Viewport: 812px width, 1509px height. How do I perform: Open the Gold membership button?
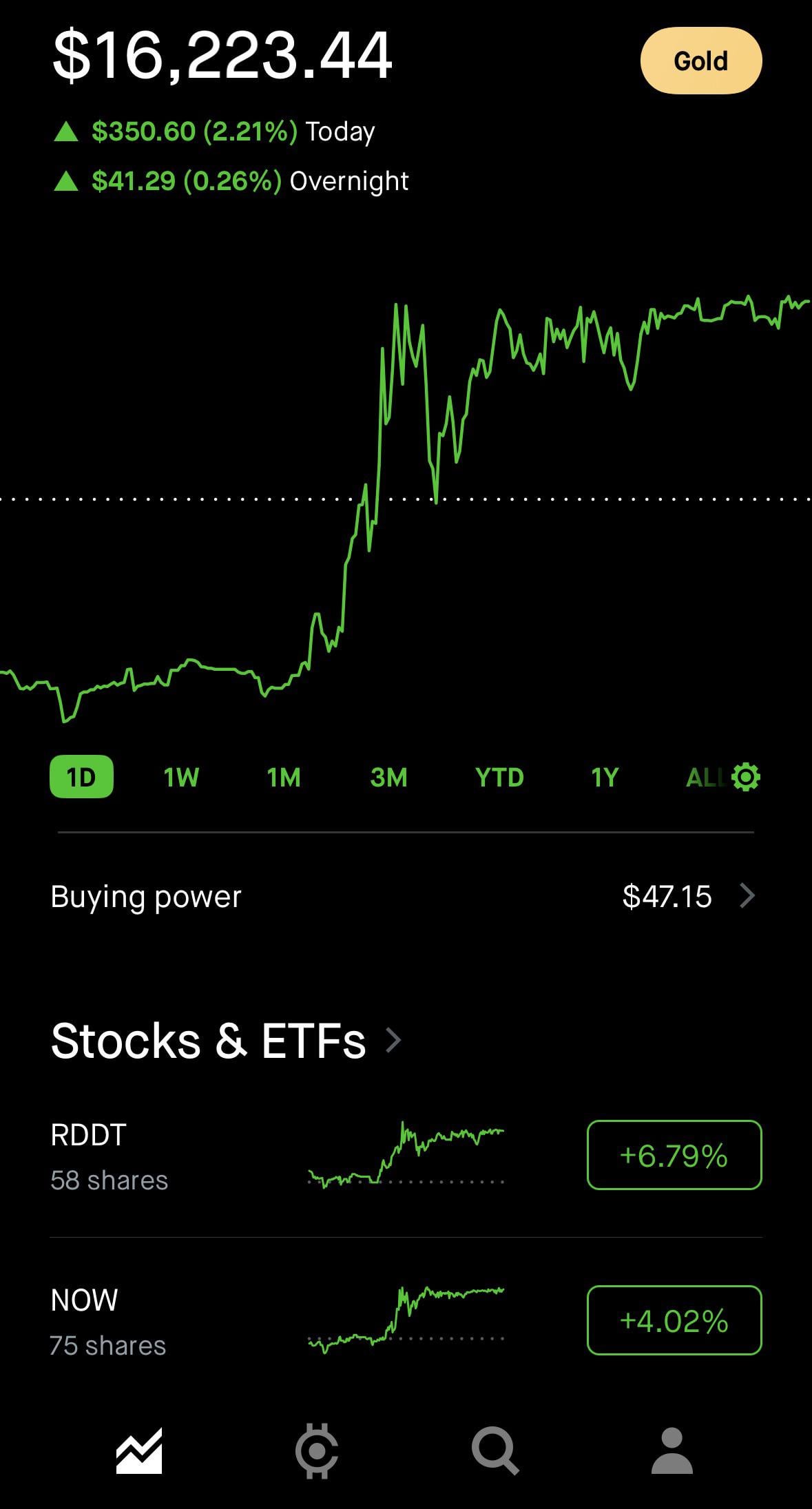point(700,61)
